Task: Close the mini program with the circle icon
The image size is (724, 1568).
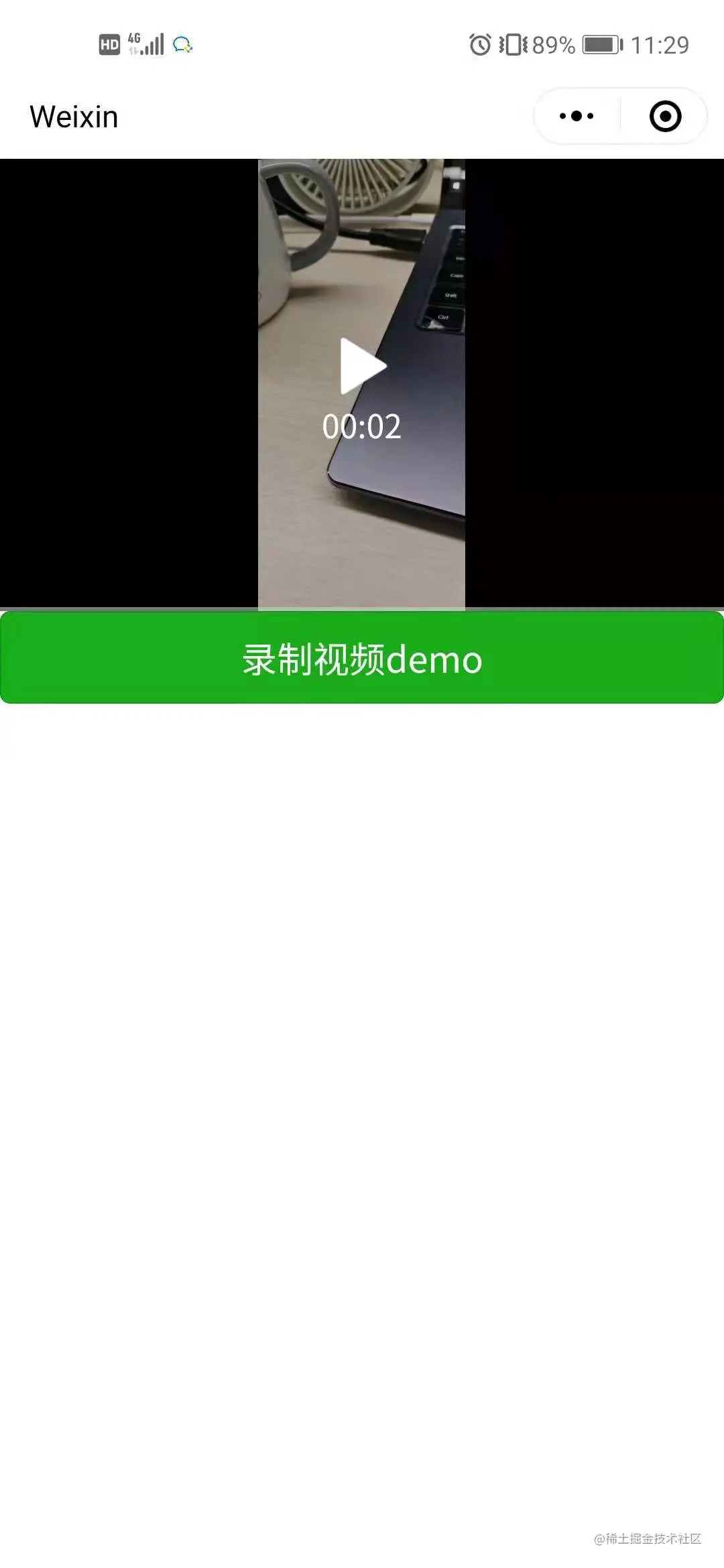Action: coord(665,117)
